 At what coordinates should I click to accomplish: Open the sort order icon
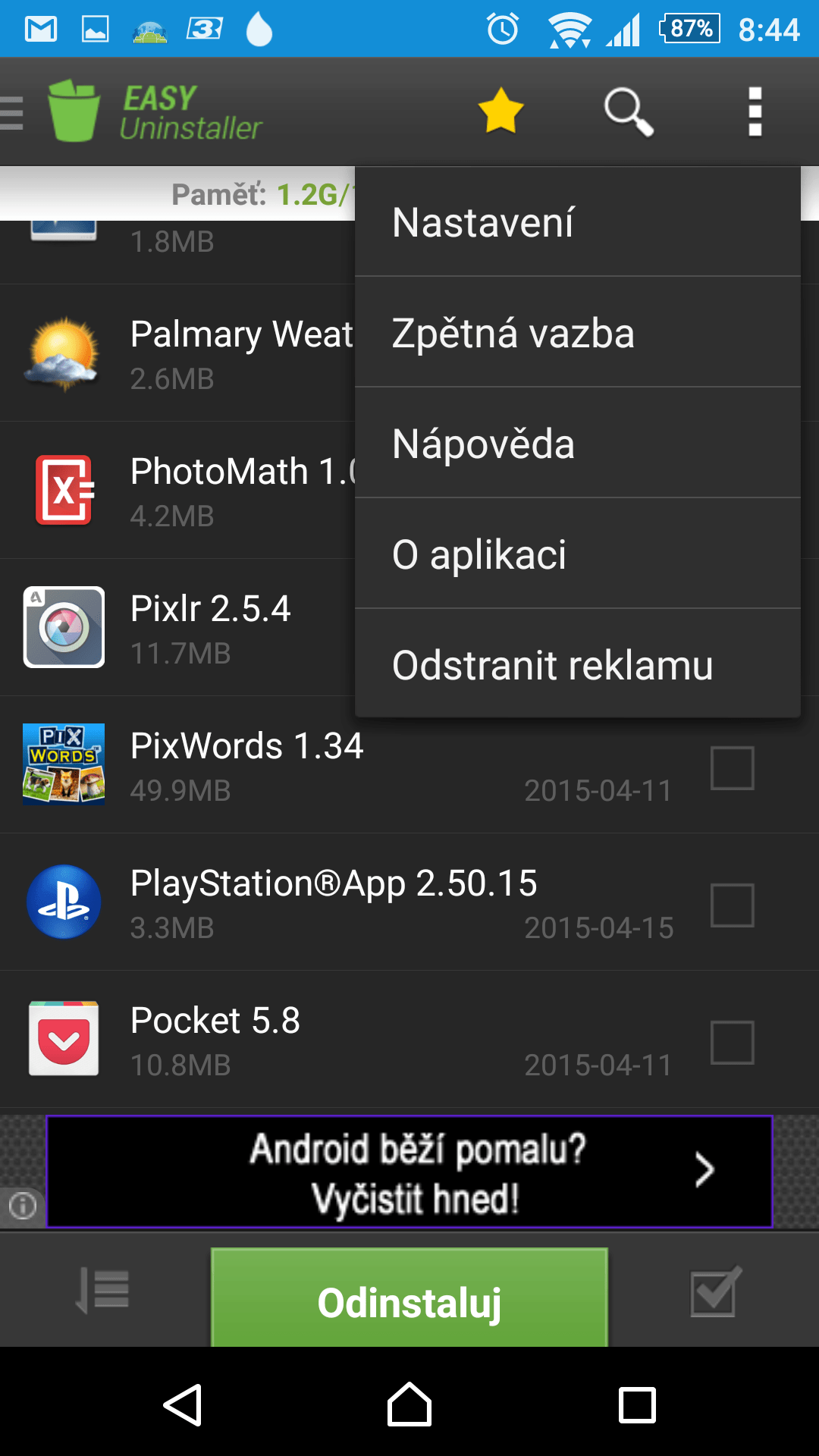pos(103,1291)
